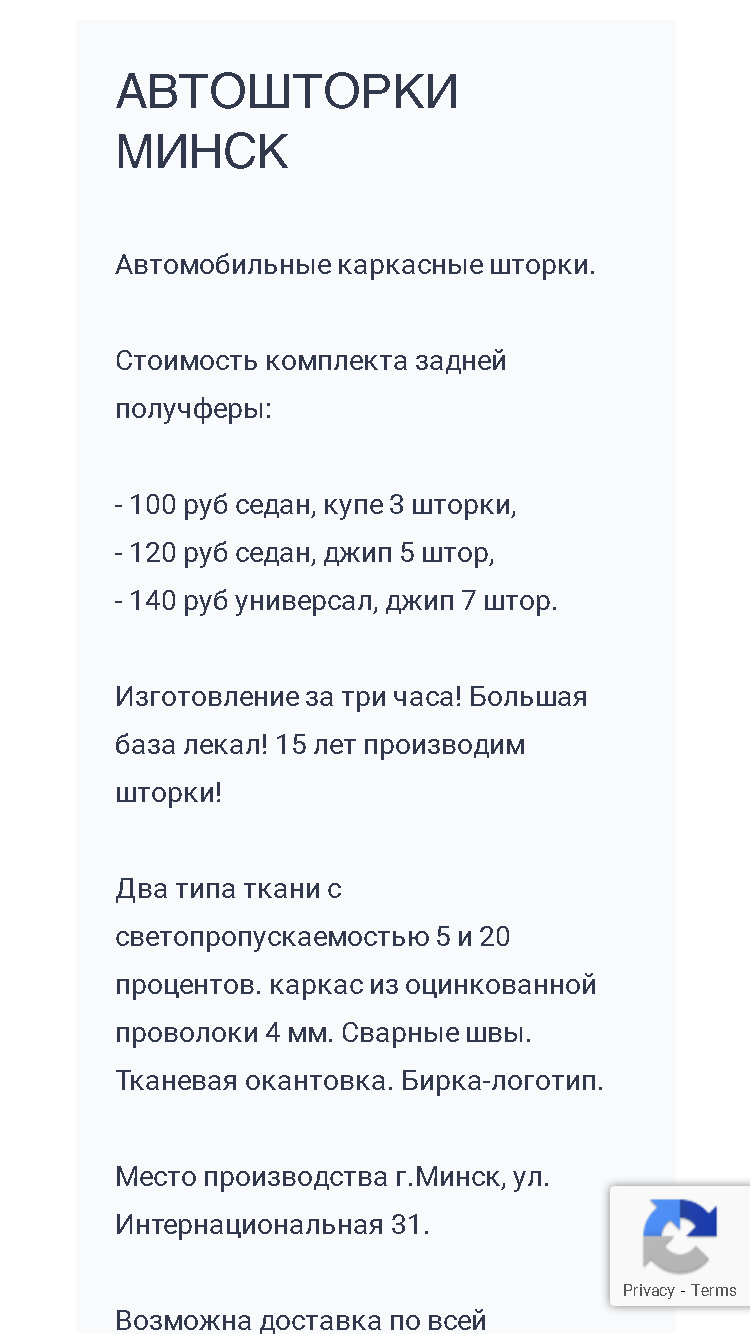This screenshot has width=750, height=1334.
Task: Open reCAPTCHA Privacy link
Action: pyautogui.click(x=648, y=1290)
